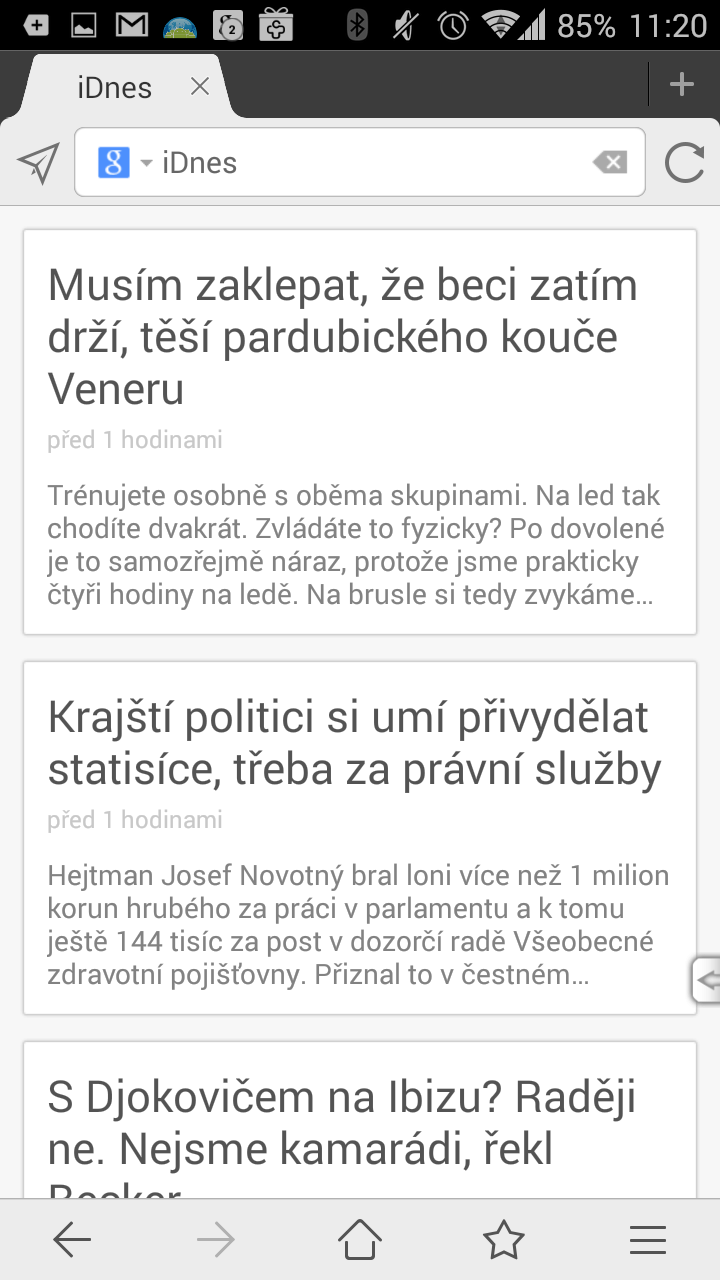Open the browser hamburger menu

pos(648,1240)
